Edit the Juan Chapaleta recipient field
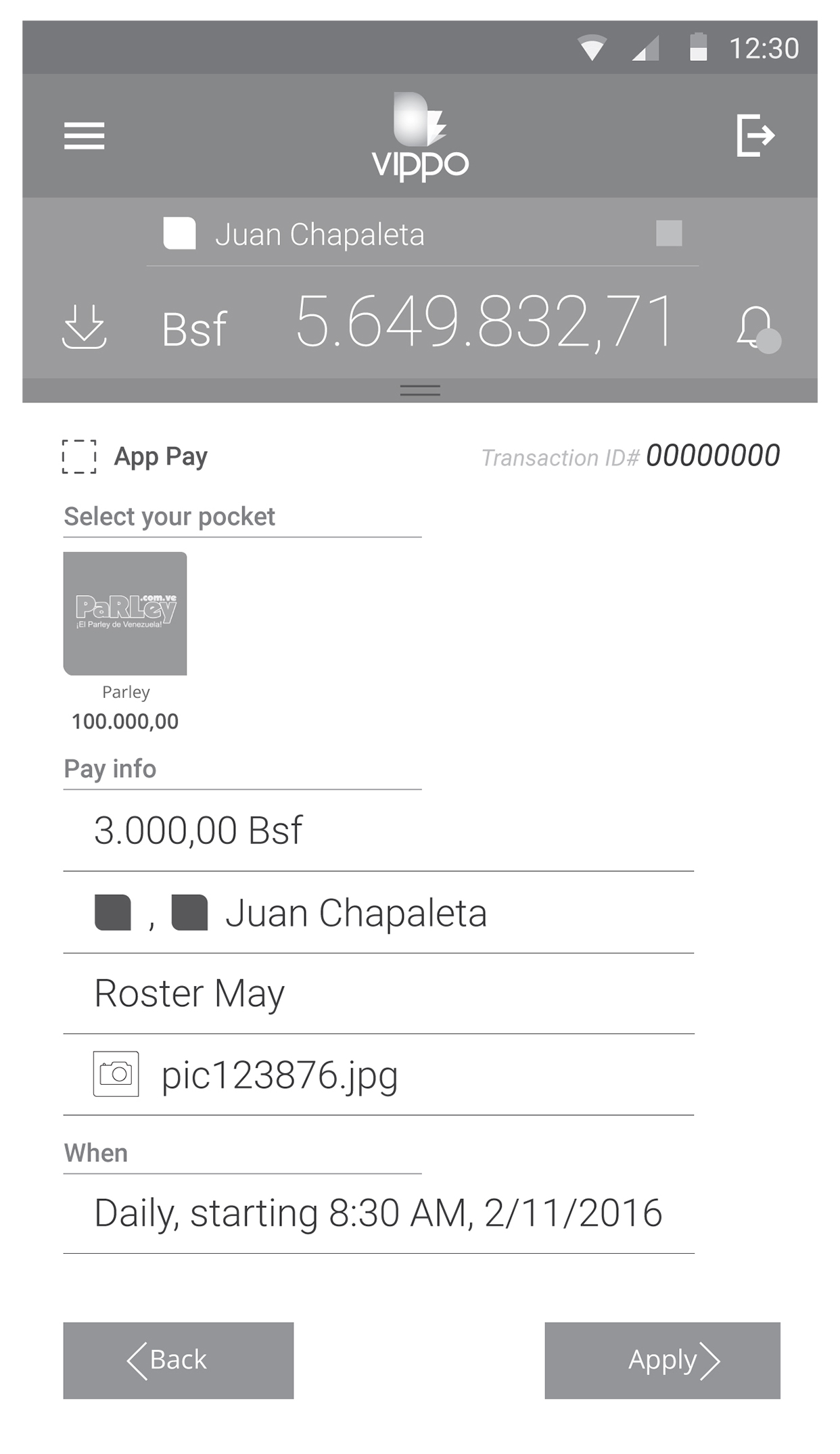 (379, 913)
